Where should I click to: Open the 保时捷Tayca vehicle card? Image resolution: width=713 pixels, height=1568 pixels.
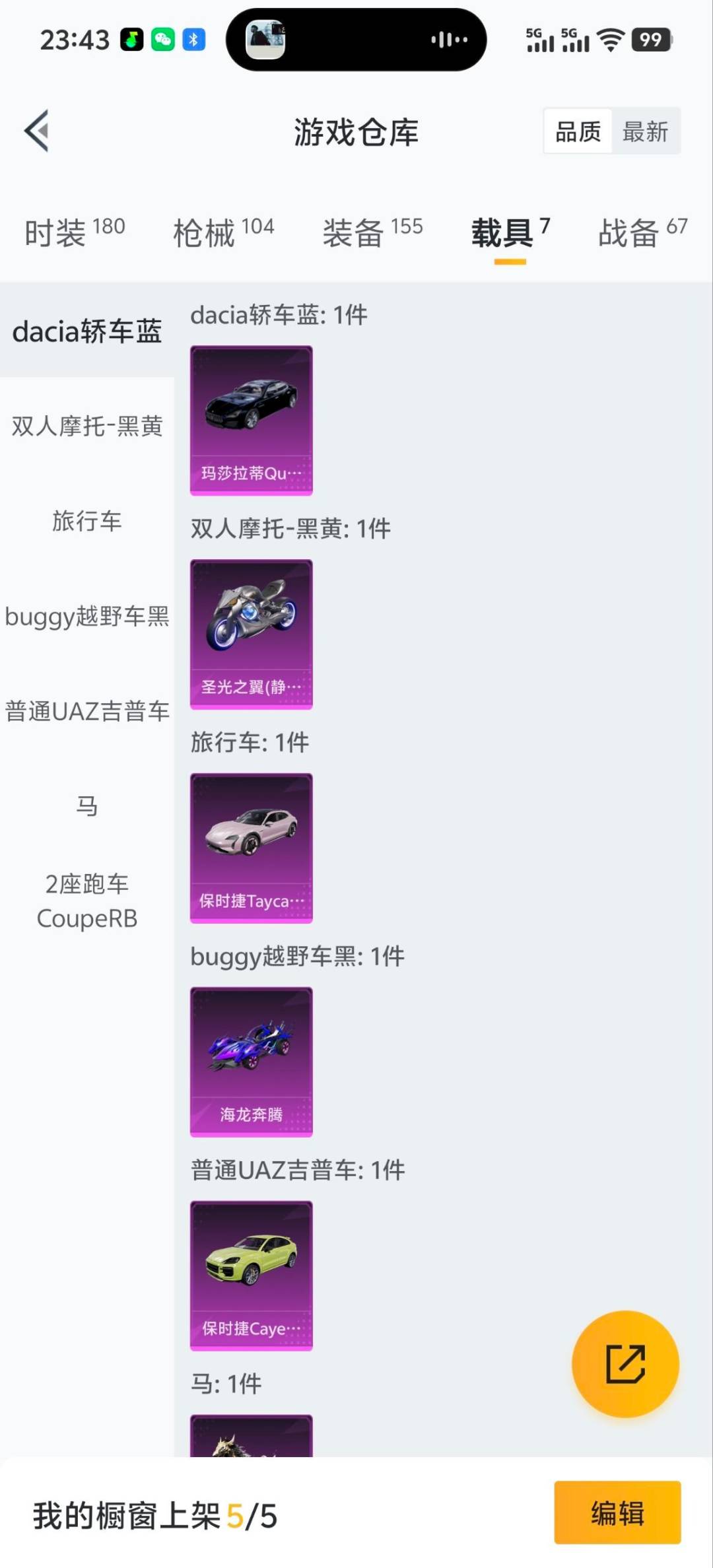251,848
